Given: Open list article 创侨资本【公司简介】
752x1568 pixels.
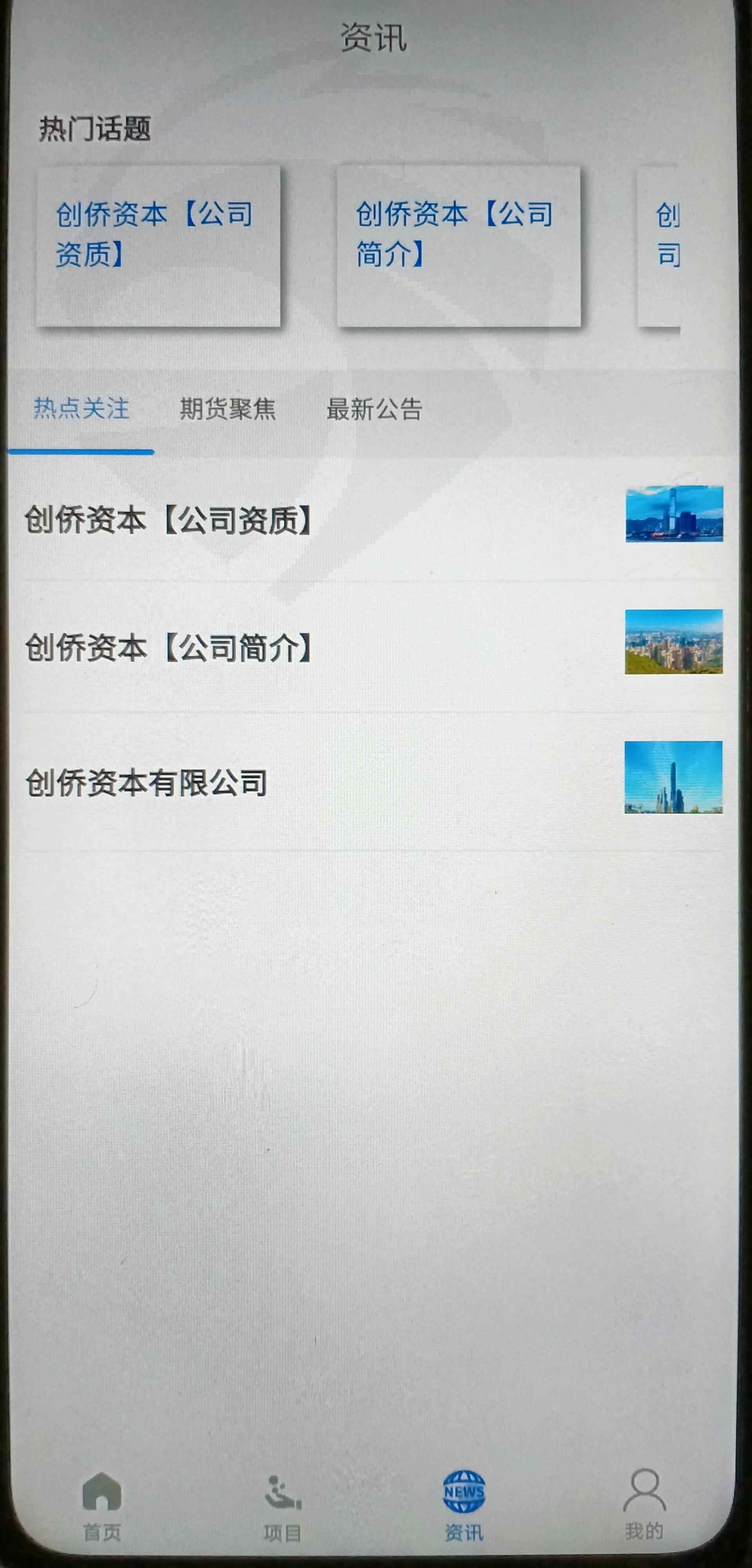Looking at the screenshot, I should [374, 646].
